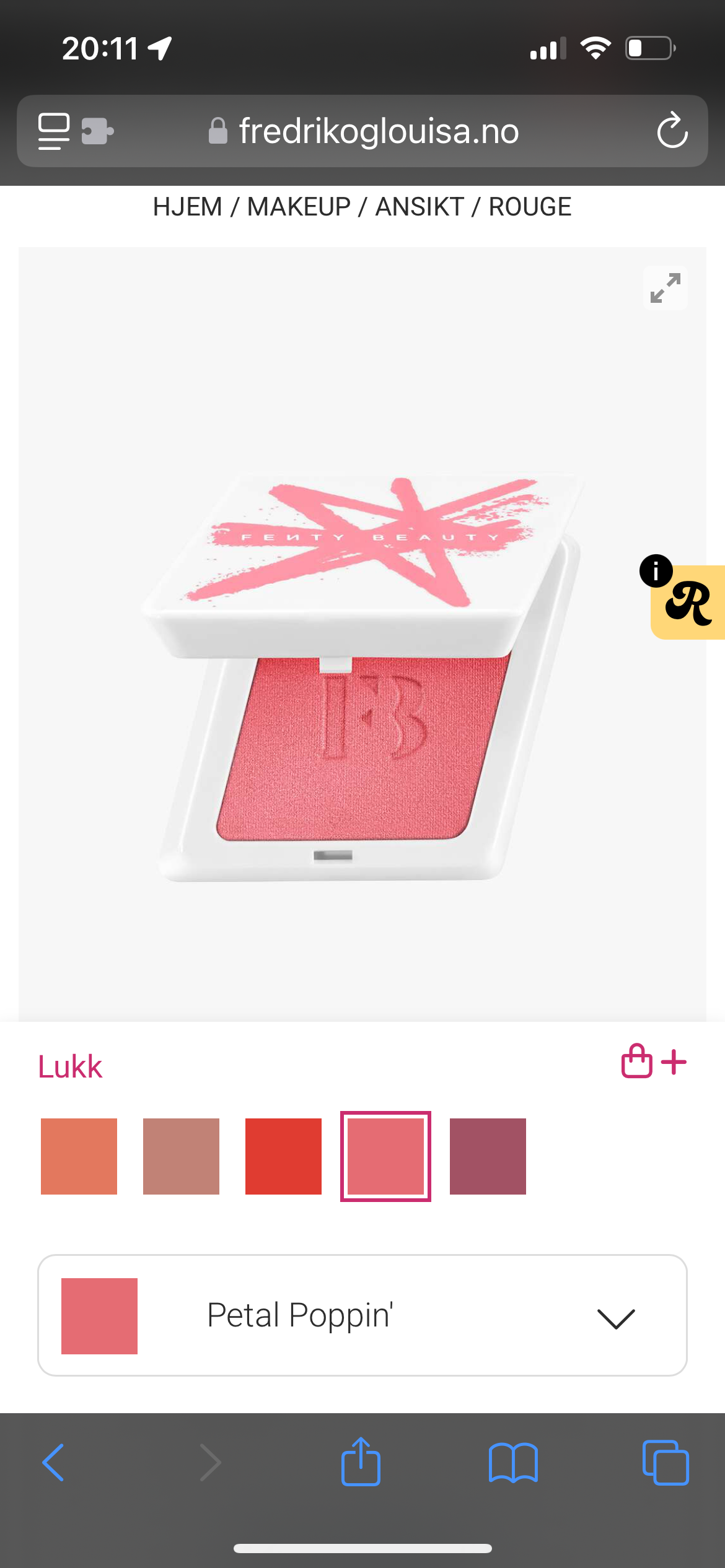Go back to the previous page

click(53, 1462)
